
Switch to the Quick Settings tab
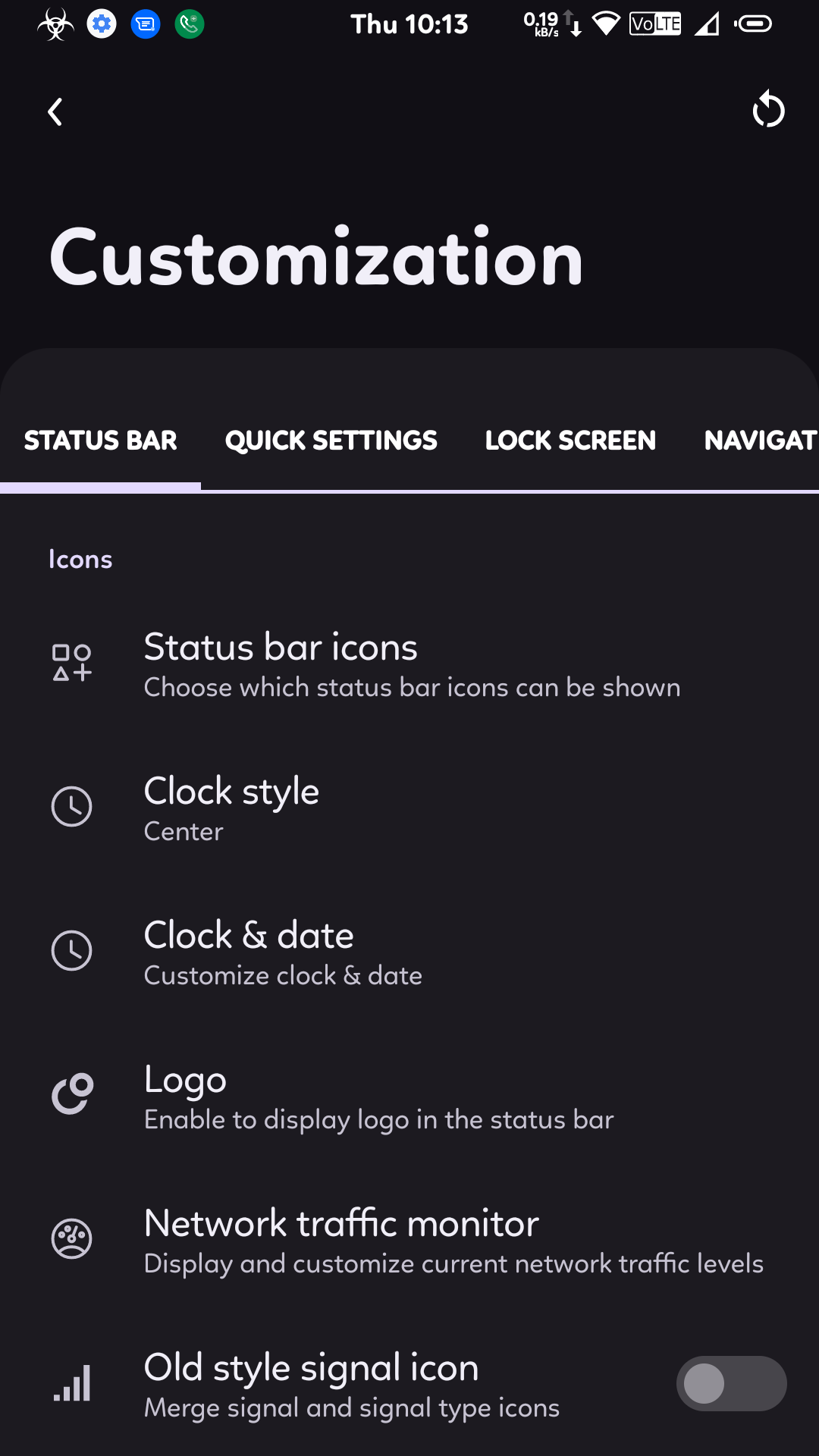[x=331, y=441]
